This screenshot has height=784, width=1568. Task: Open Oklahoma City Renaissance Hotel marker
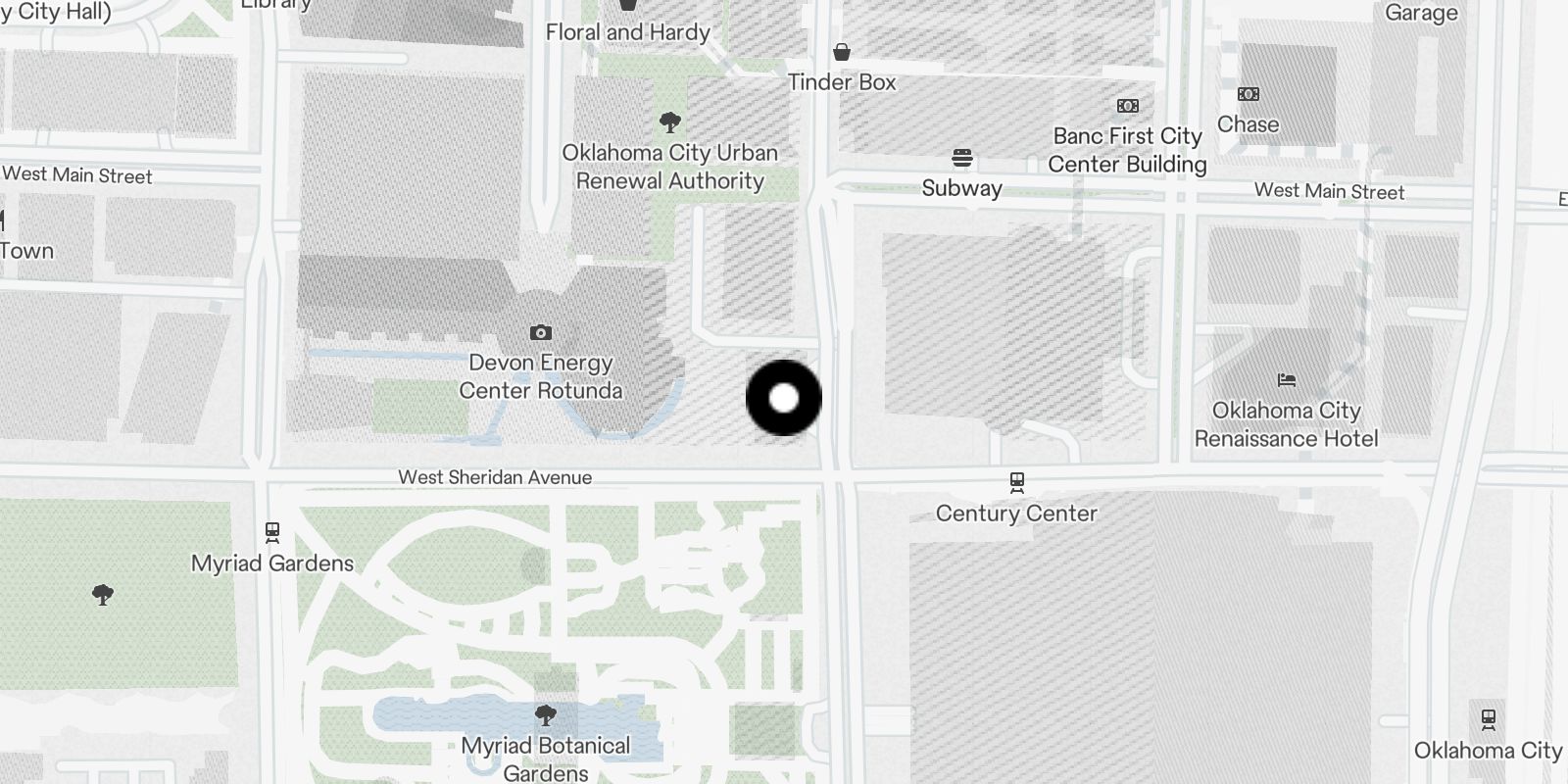point(1286,380)
